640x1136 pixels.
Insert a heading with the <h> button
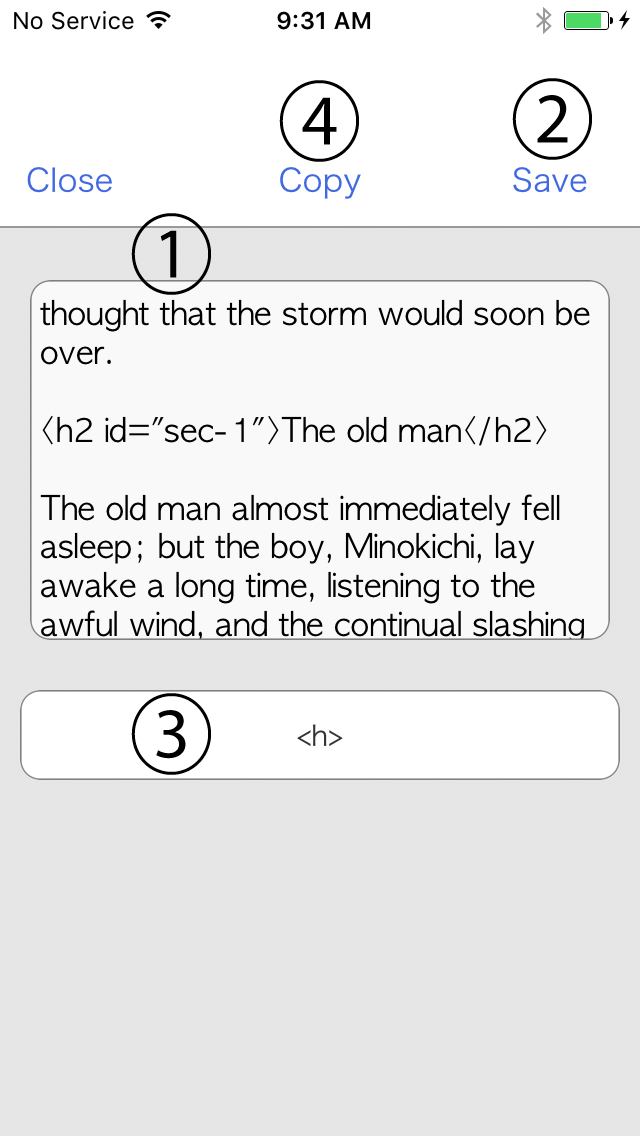click(x=320, y=735)
